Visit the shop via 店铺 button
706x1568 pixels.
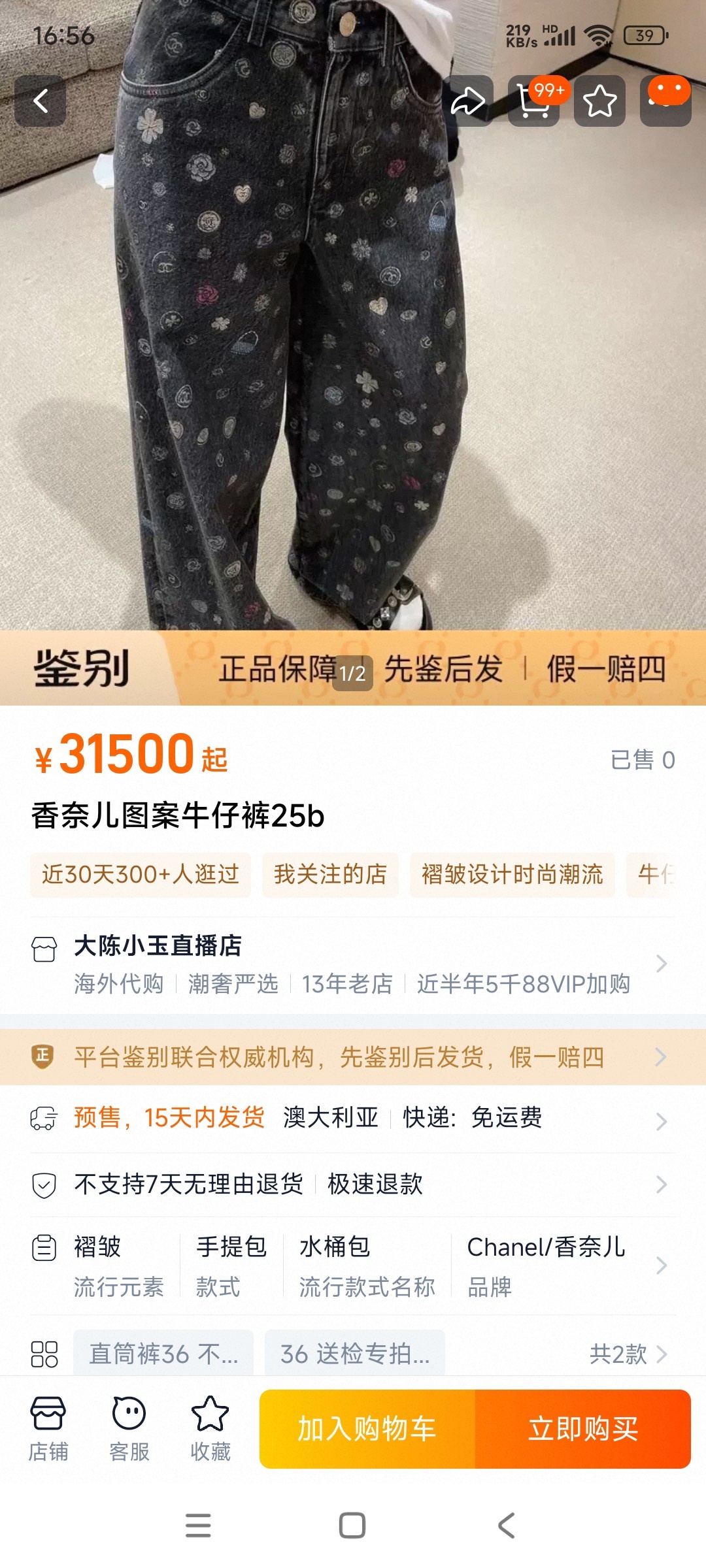pyautogui.click(x=48, y=1428)
